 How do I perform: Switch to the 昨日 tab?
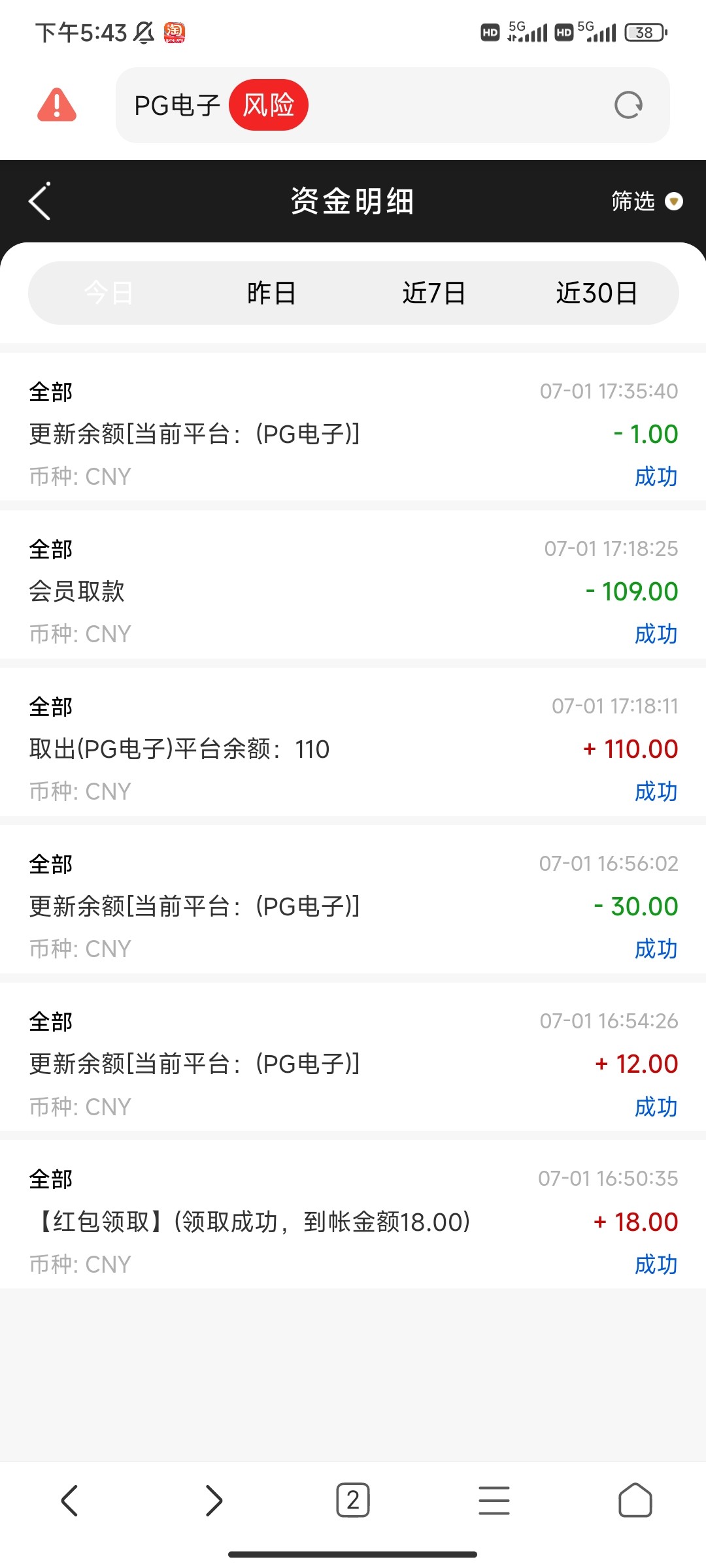click(271, 293)
